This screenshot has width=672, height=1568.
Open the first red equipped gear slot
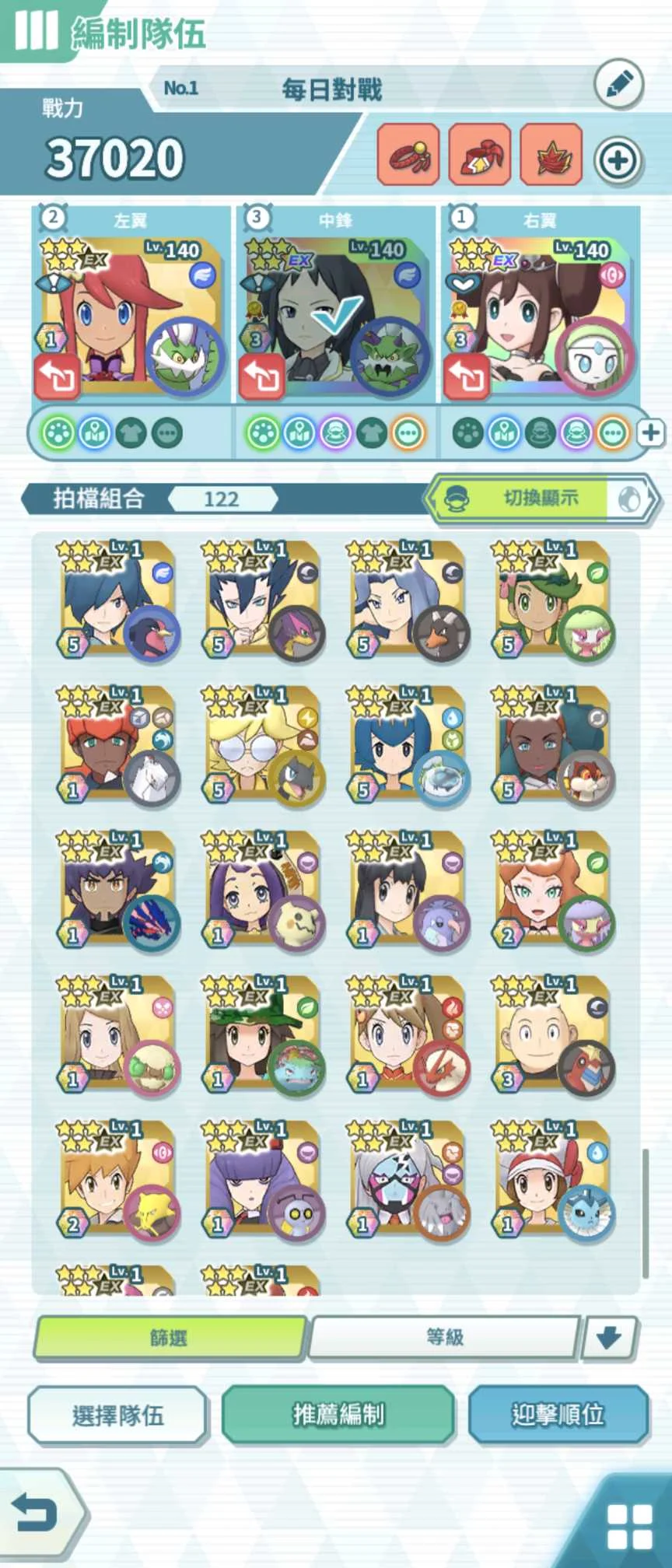tap(408, 155)
